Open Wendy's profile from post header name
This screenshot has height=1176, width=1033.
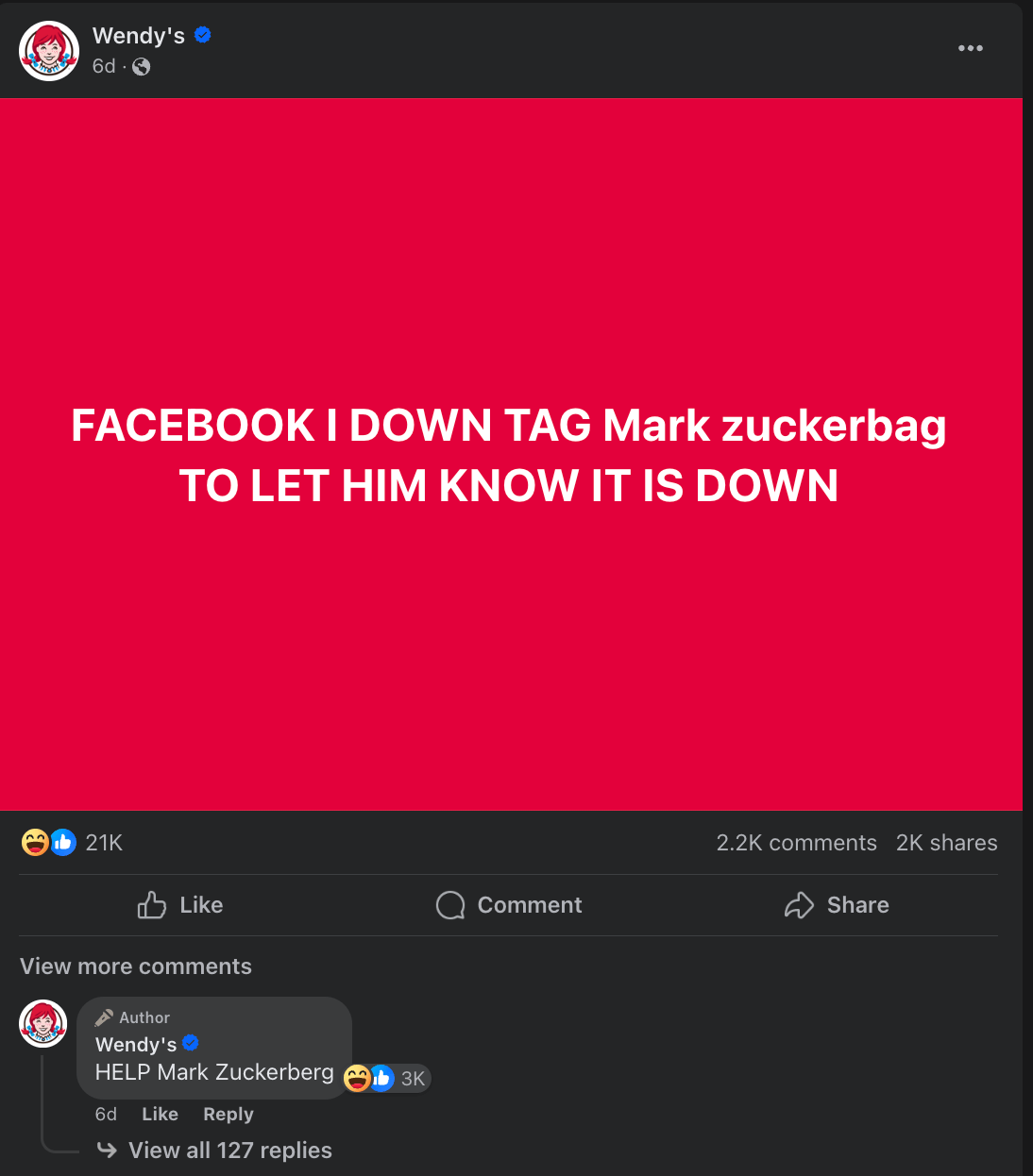point(139,36)
